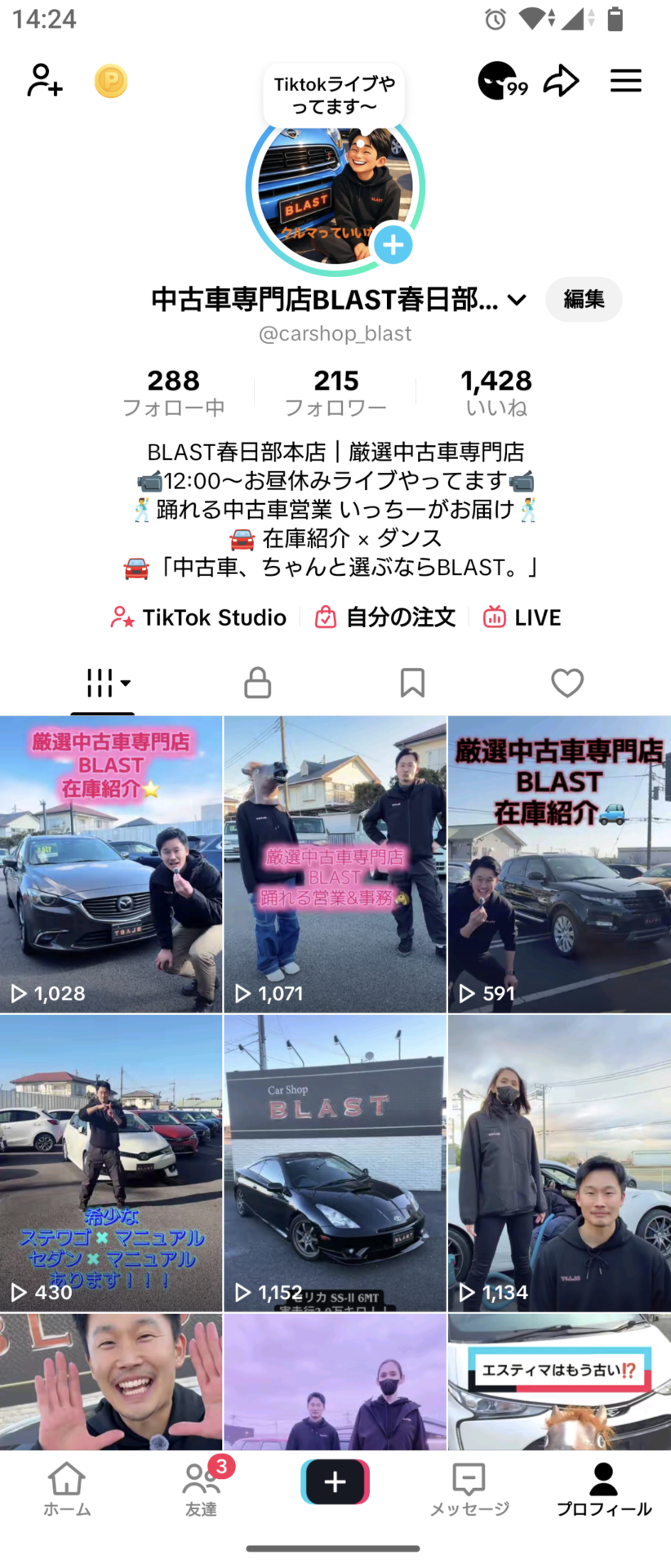Viewport: 671px width, 1568px height.
Task: Open the hamburger menu
Action: [625, 81]
